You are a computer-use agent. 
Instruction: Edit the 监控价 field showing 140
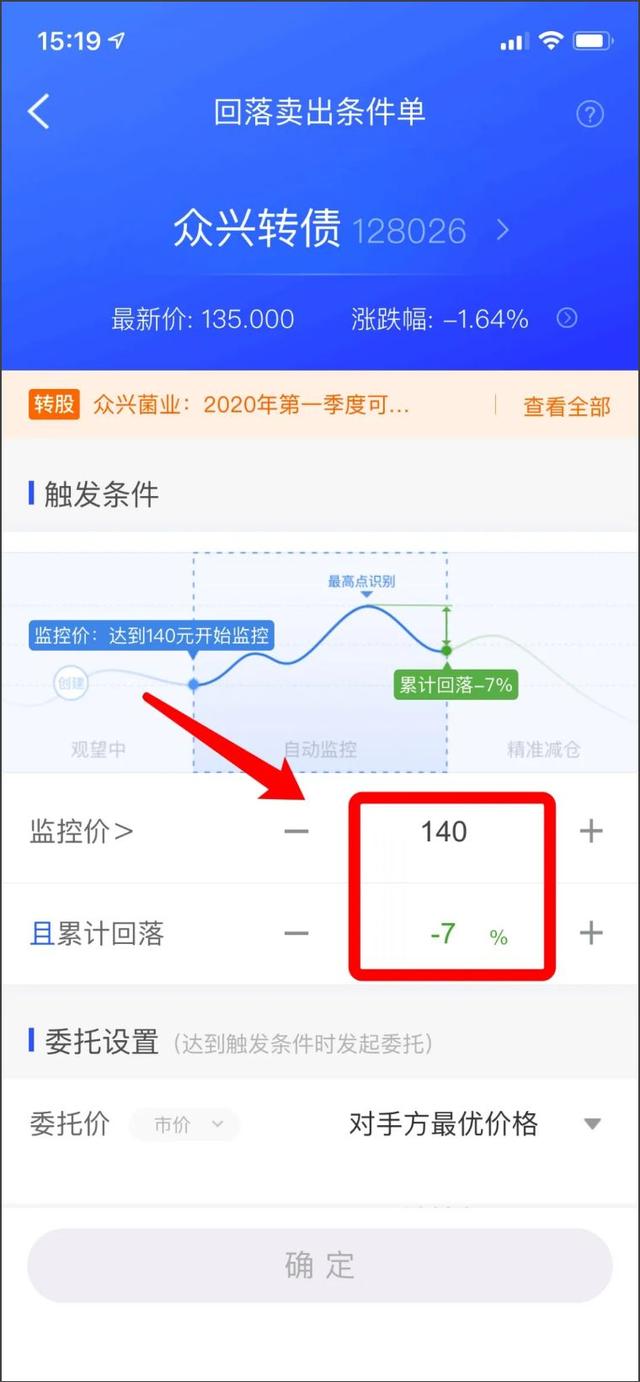(444, 831)
